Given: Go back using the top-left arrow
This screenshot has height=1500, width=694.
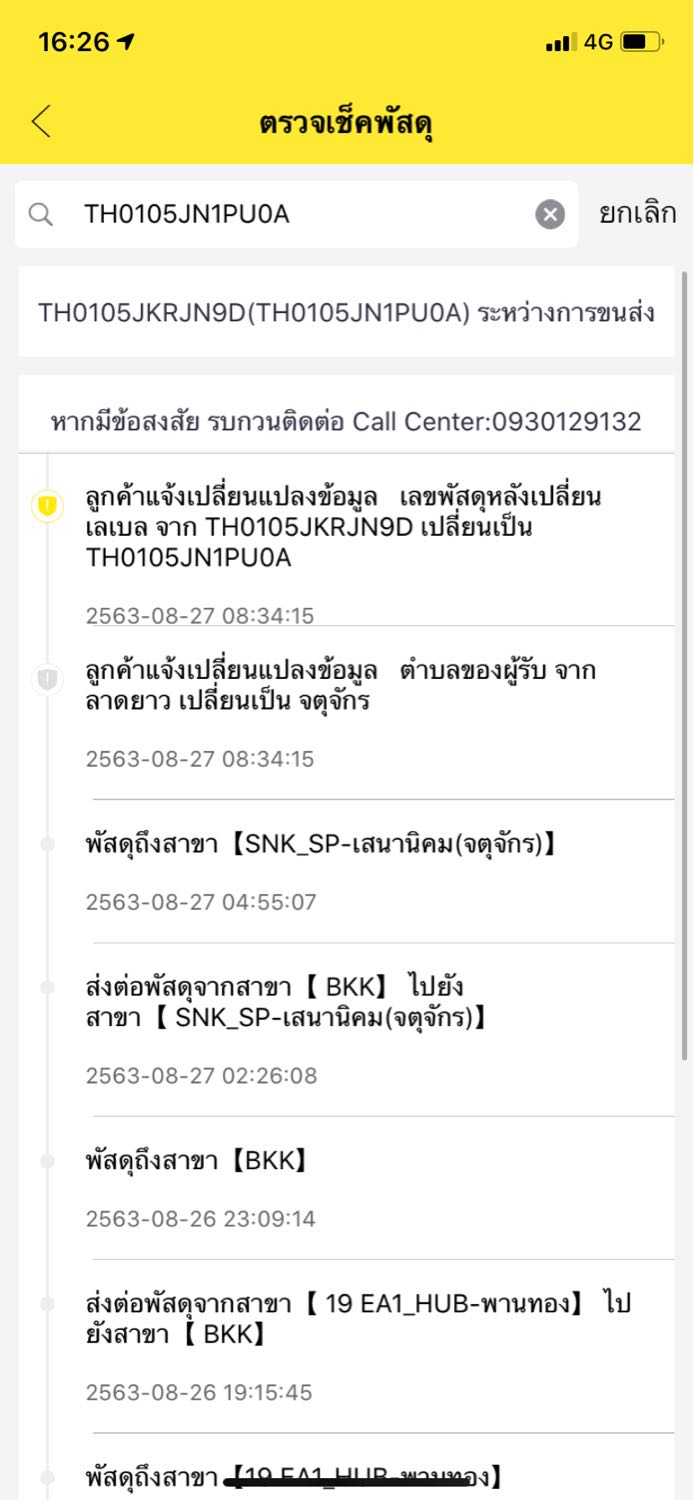Looking at the screenshot, I should pos(41,122).
